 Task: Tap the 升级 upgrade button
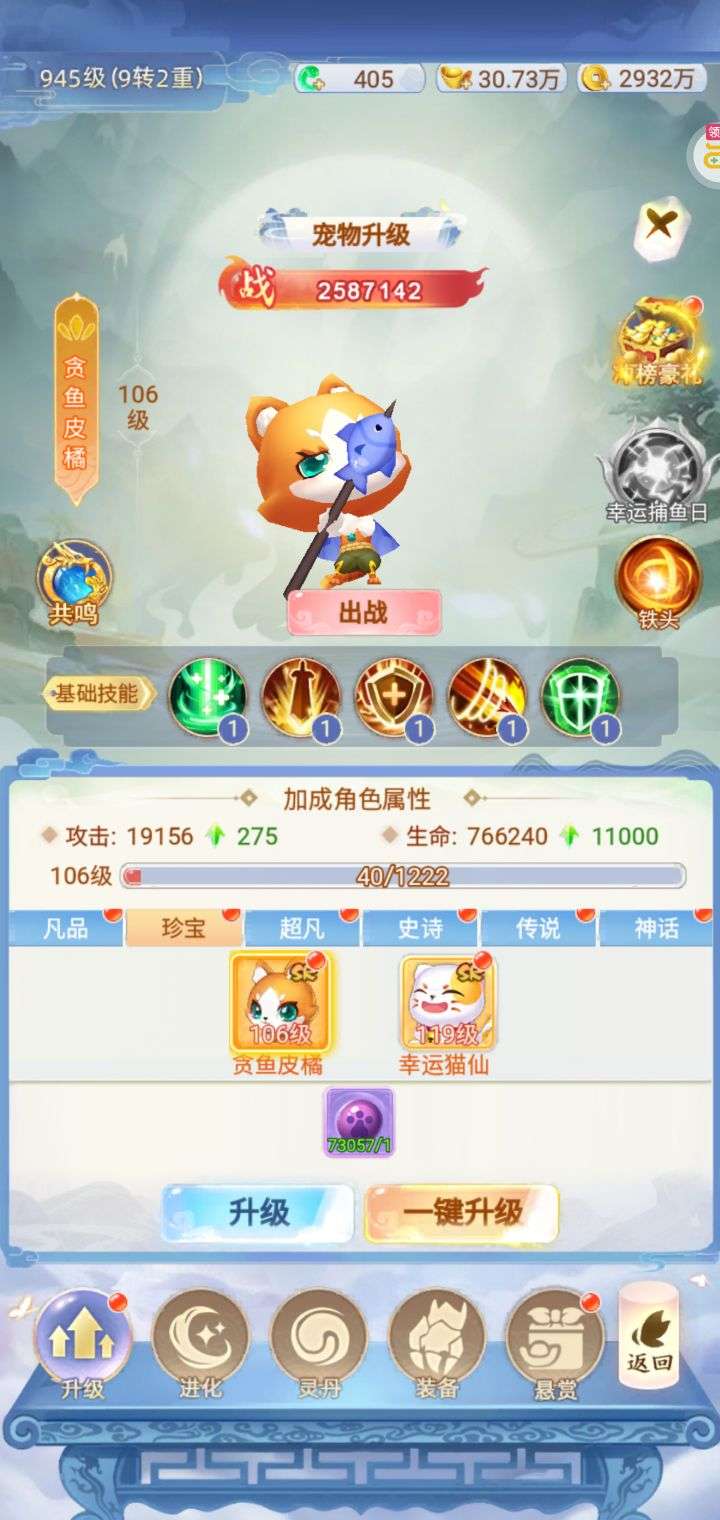pos(258,1213)
